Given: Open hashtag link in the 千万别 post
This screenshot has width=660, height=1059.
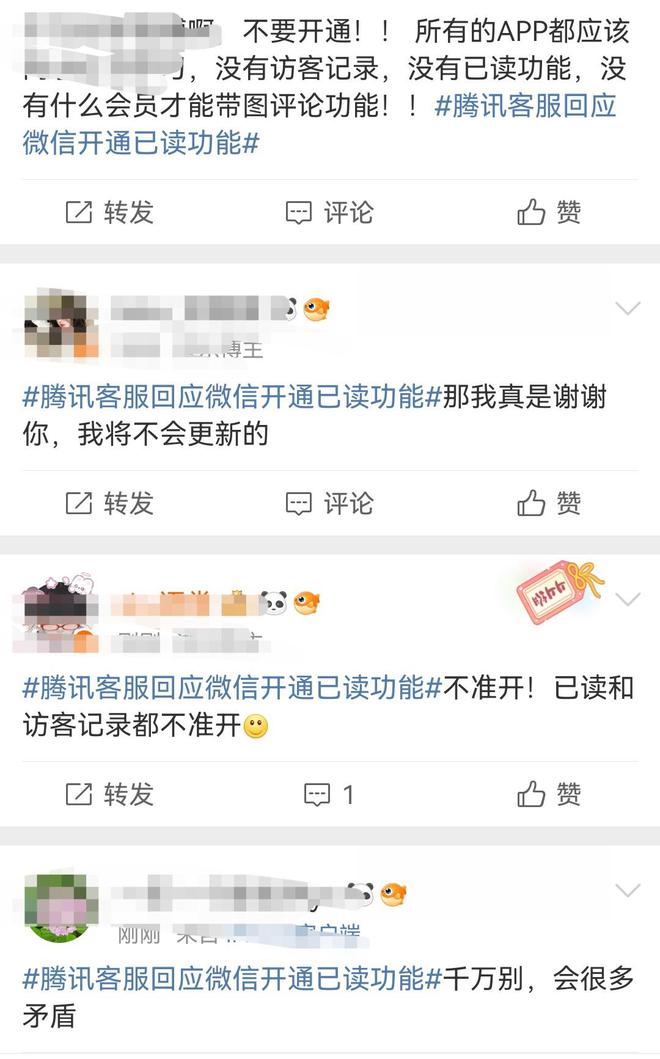Looking at the screenshot, I should coord(232,979).
